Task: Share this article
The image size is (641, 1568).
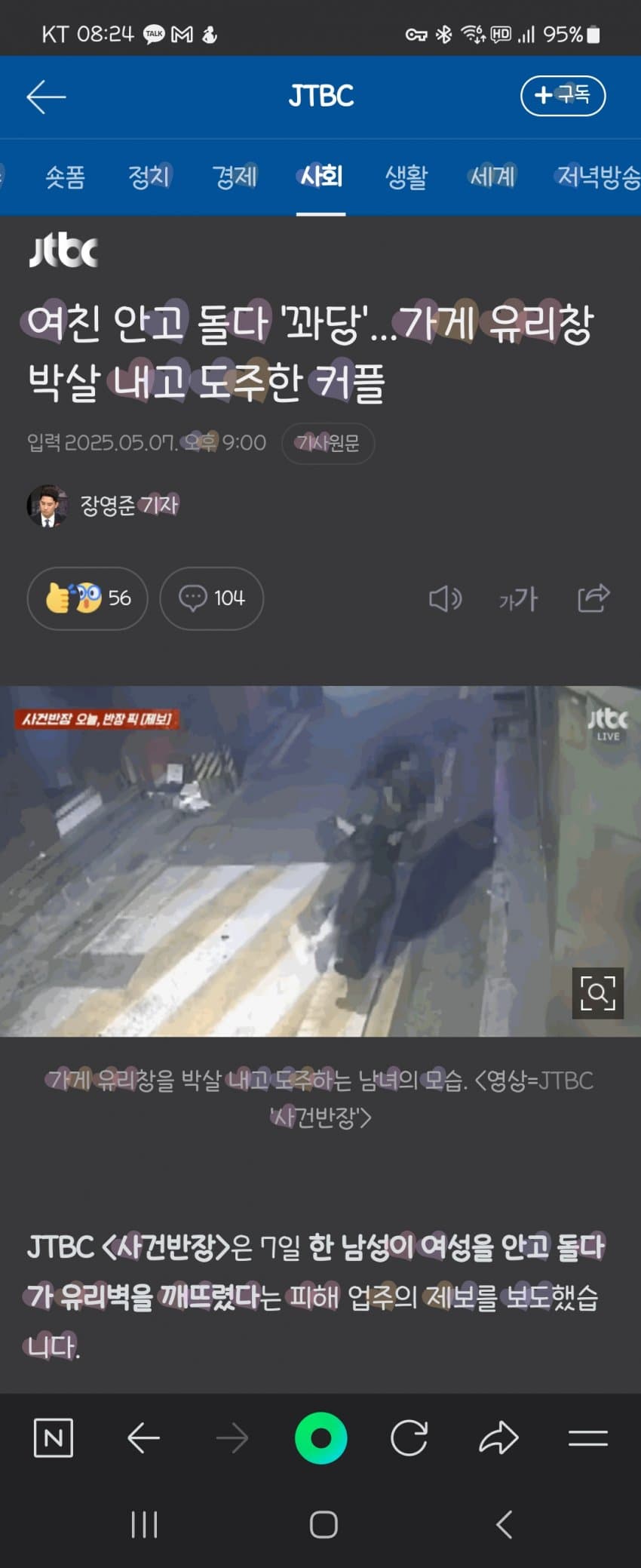Action: (x=593, y=598)
